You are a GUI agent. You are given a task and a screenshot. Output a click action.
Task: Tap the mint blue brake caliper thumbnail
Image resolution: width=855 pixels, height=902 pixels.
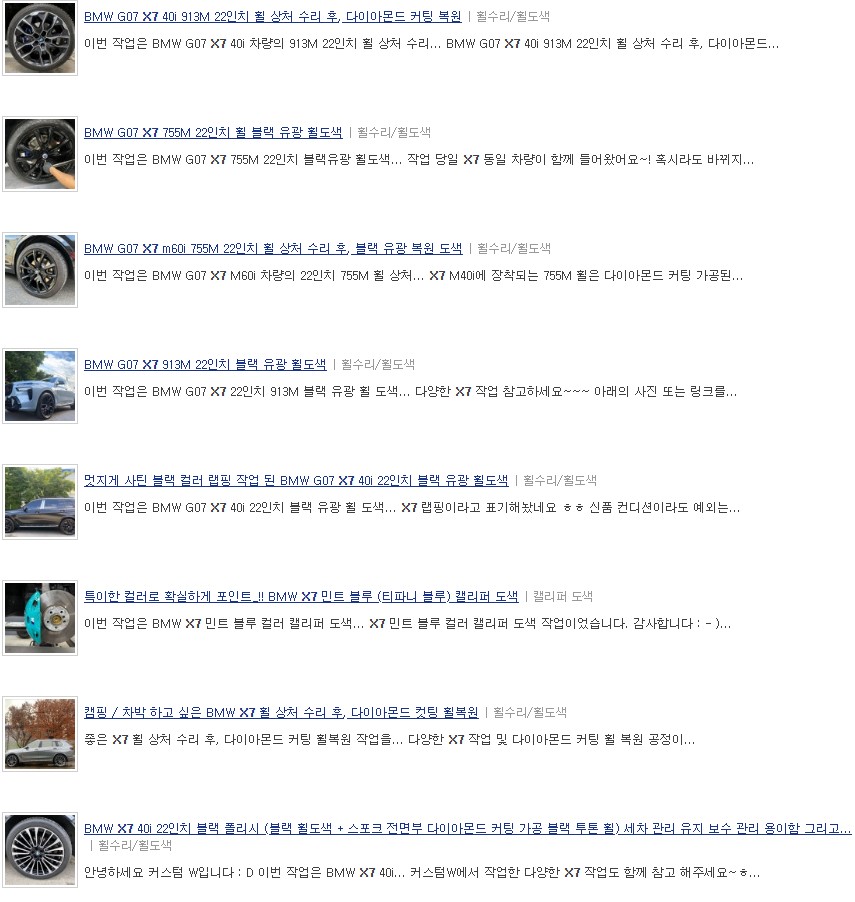(x=40, y=618)
